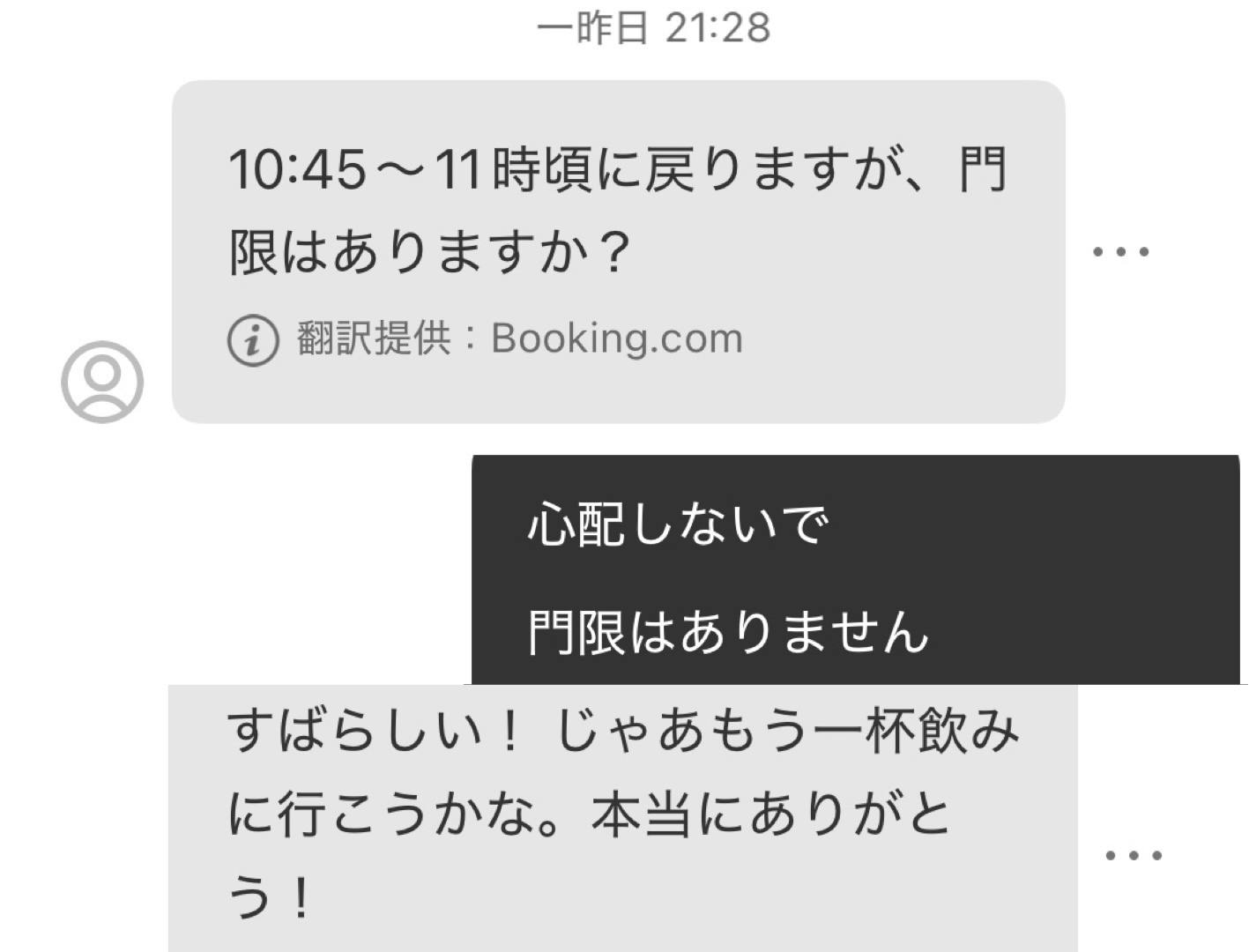The height and width of the screenshot is (952, 1249).
Task: Open options for the 門限はありますか message
Action: point(1120,252)
